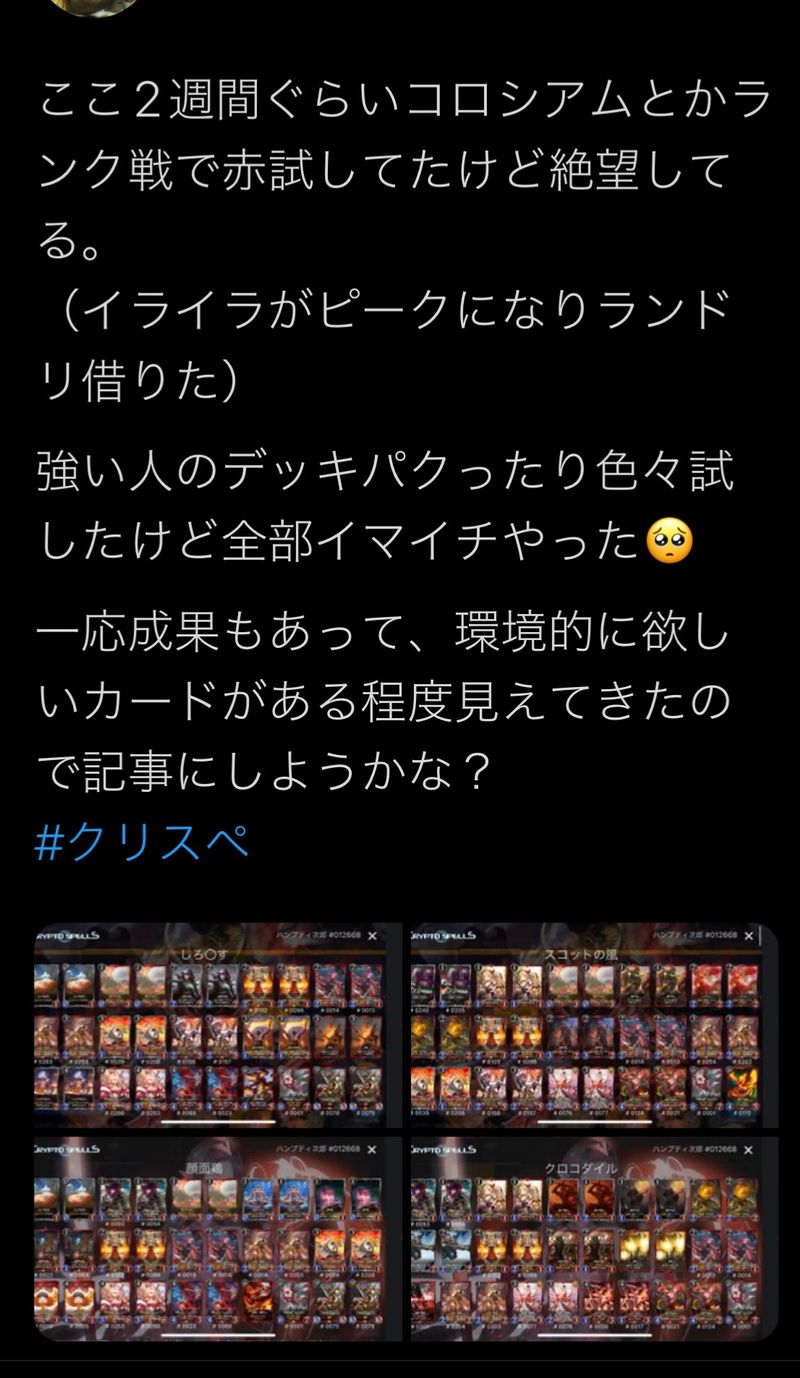Open the スコットの屋 deck image
The height and width of the screenshot is (1378, 800).
pyautogui.click(x=592, y=1026)
